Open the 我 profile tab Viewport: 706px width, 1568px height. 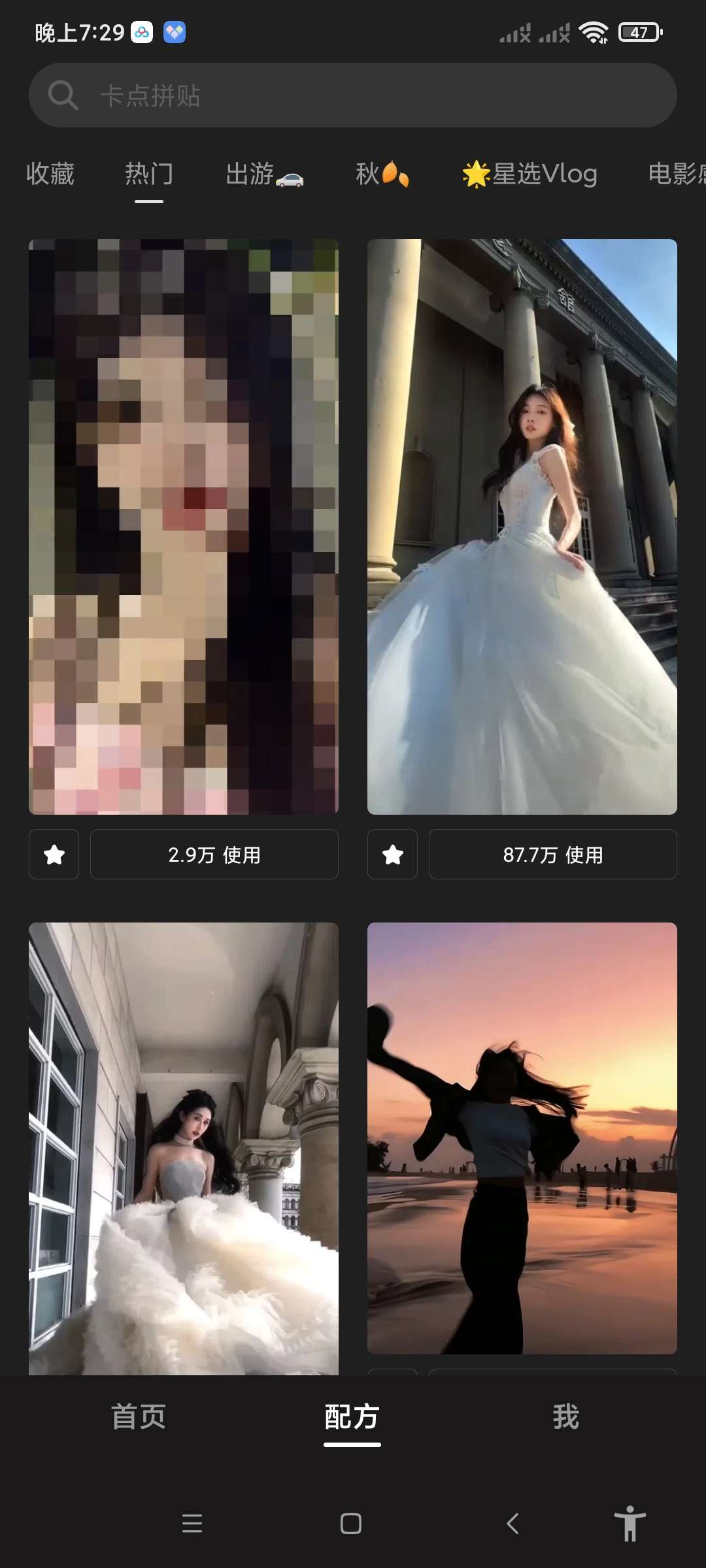565,1416
